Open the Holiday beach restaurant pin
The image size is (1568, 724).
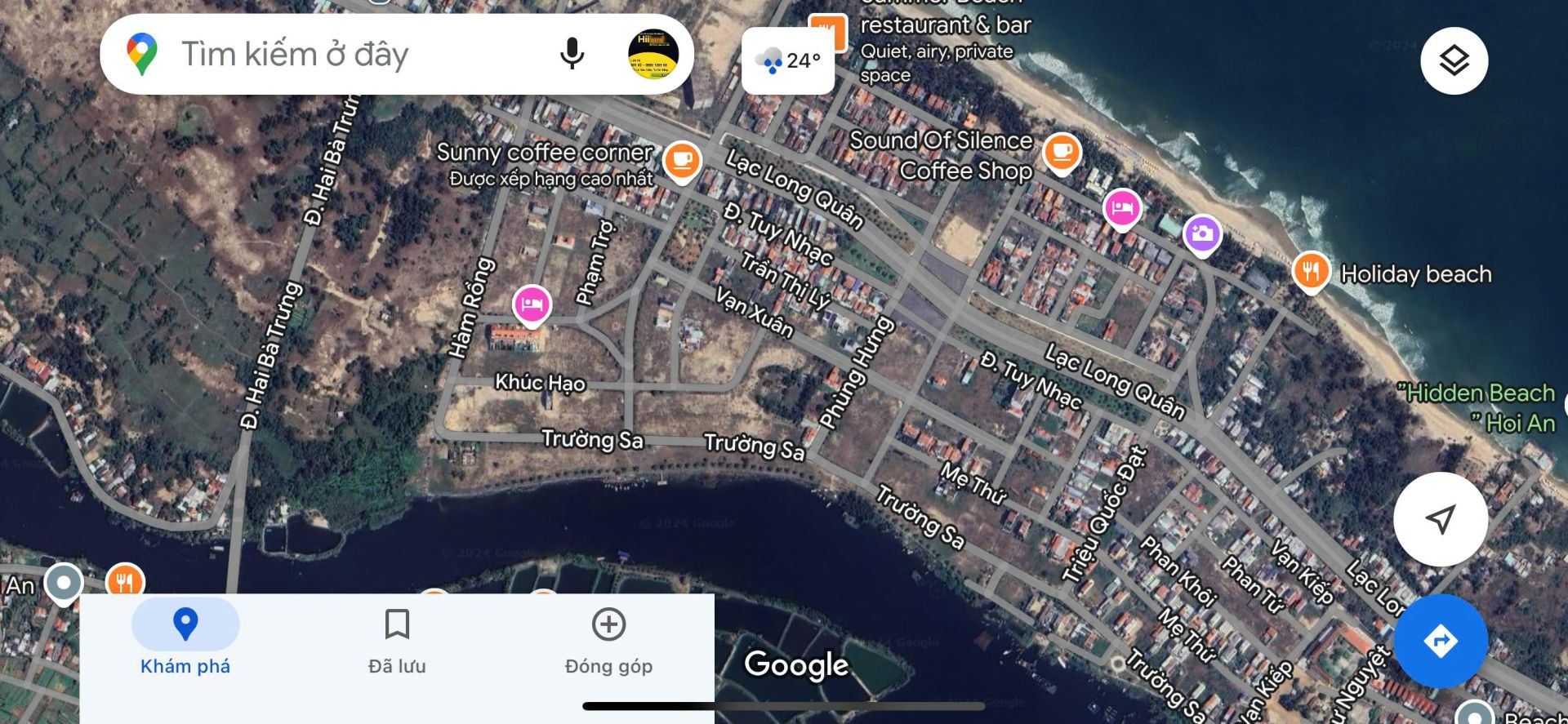pyautogui.click(x=1311, y=270)
